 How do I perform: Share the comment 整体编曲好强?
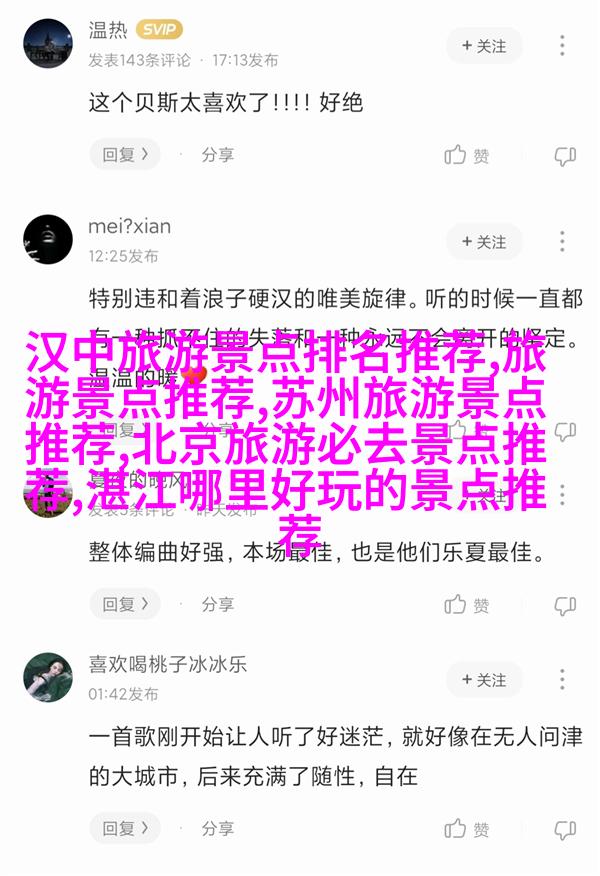217,604
